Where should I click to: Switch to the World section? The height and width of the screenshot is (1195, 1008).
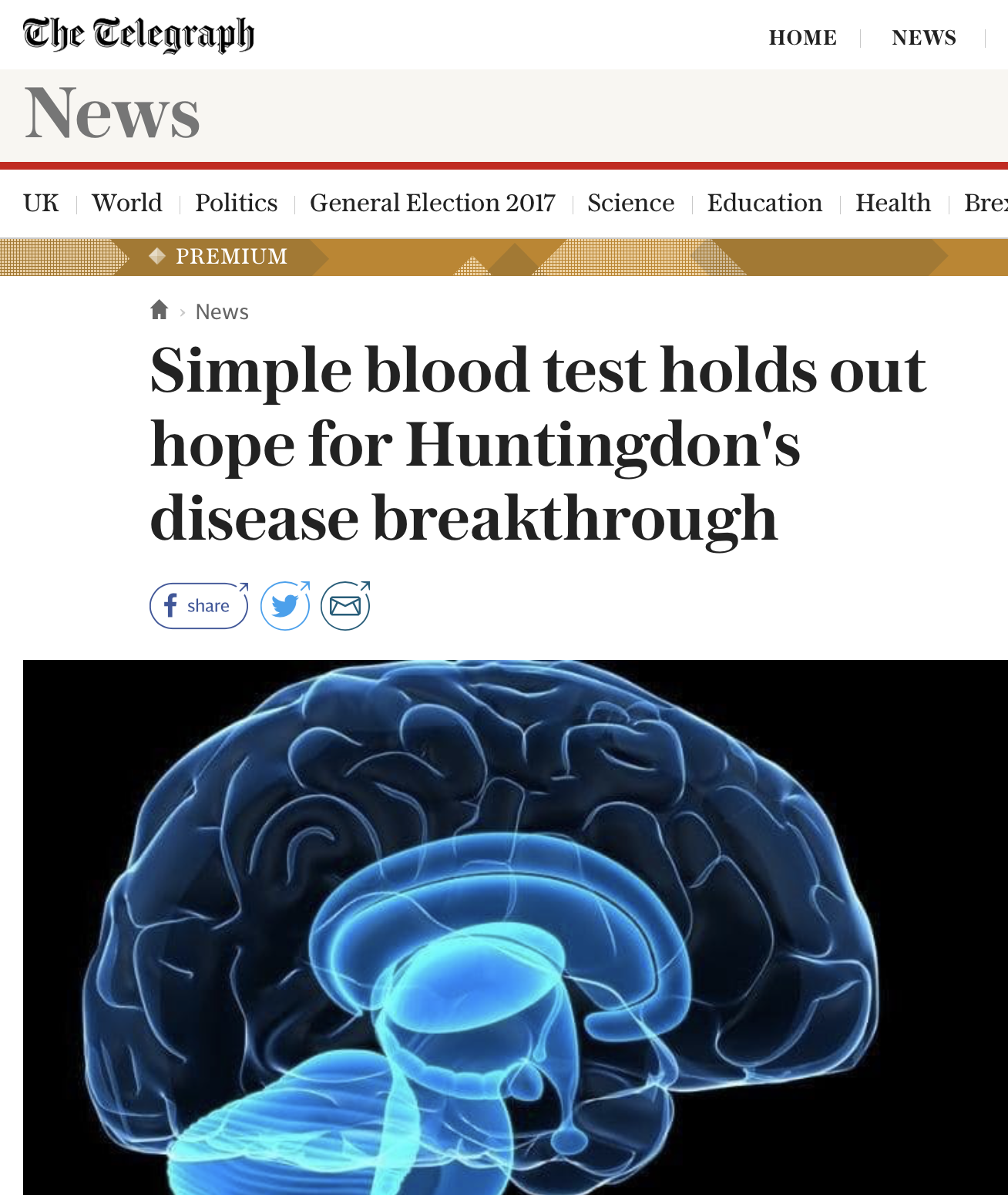(127, 203)
